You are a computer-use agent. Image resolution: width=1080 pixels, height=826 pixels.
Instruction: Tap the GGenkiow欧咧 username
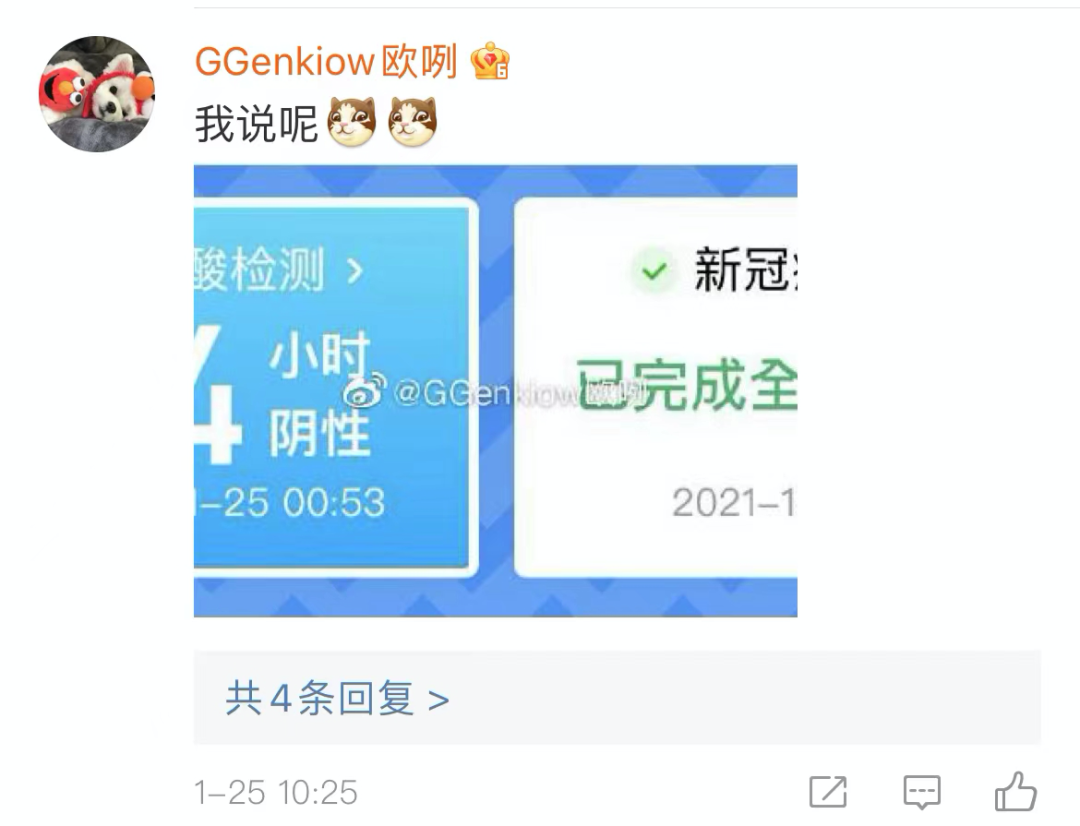pos(326,61)
